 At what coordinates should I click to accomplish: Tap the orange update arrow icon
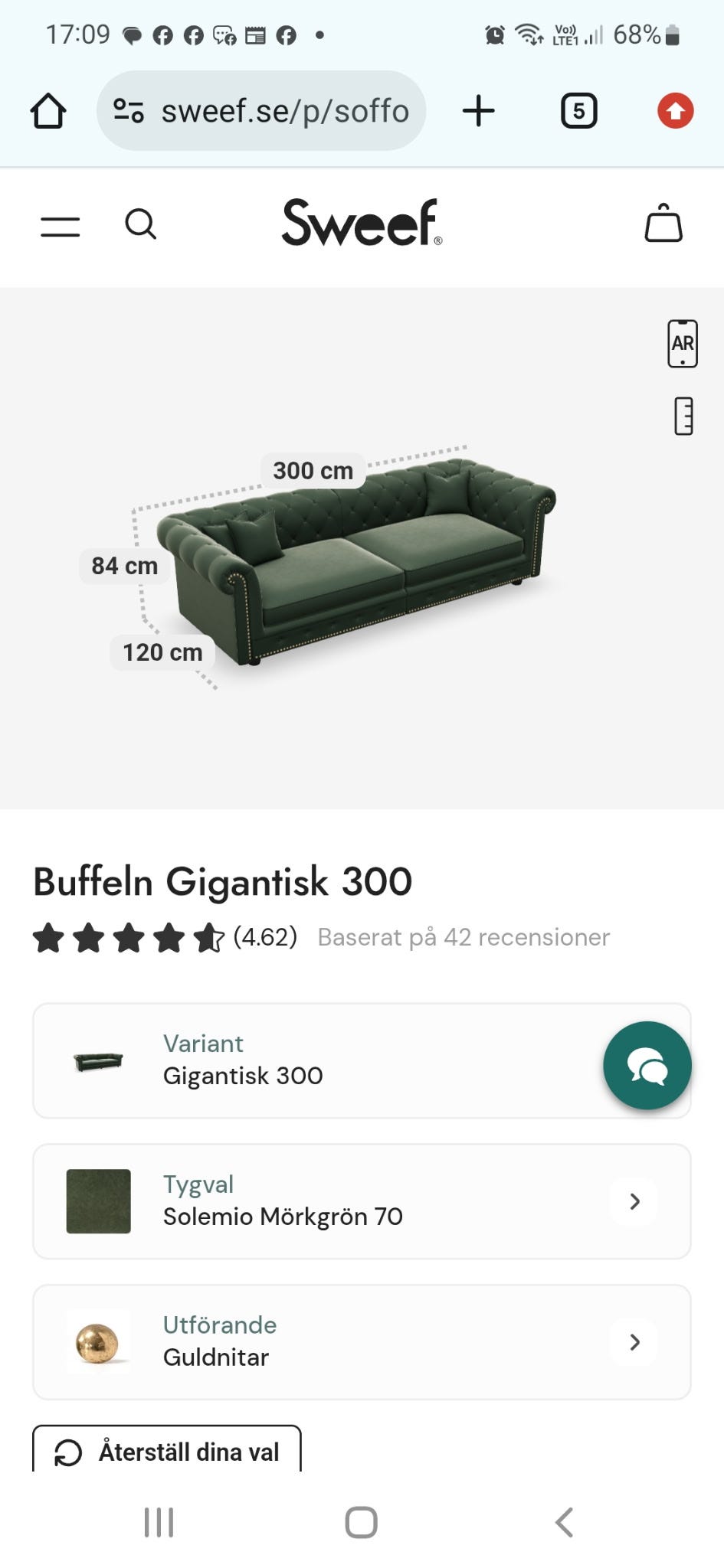coord(674,109)
